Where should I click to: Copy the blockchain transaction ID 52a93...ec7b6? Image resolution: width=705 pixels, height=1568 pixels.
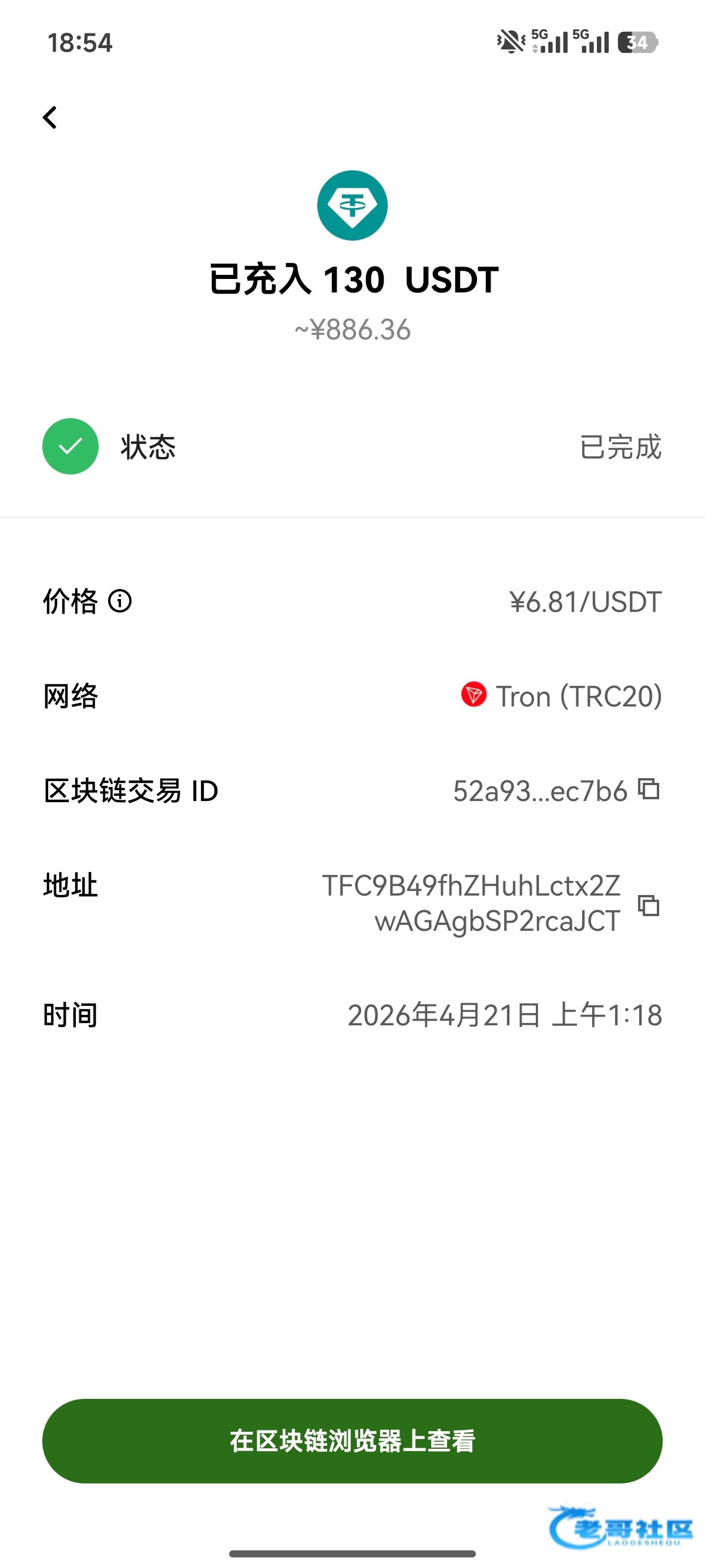tap(649, 789)
